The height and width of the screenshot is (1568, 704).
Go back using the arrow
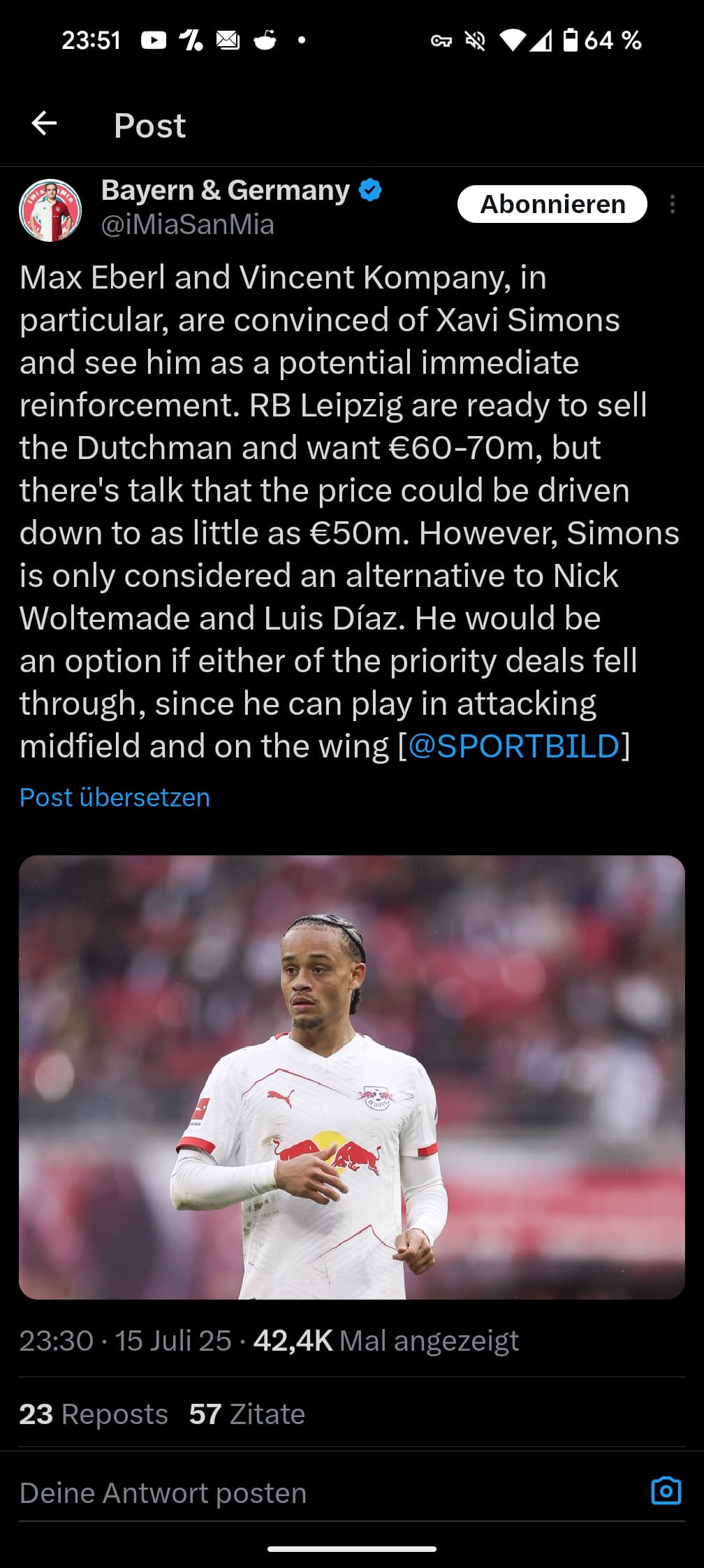pyautogui.click(x=44, y=124)
